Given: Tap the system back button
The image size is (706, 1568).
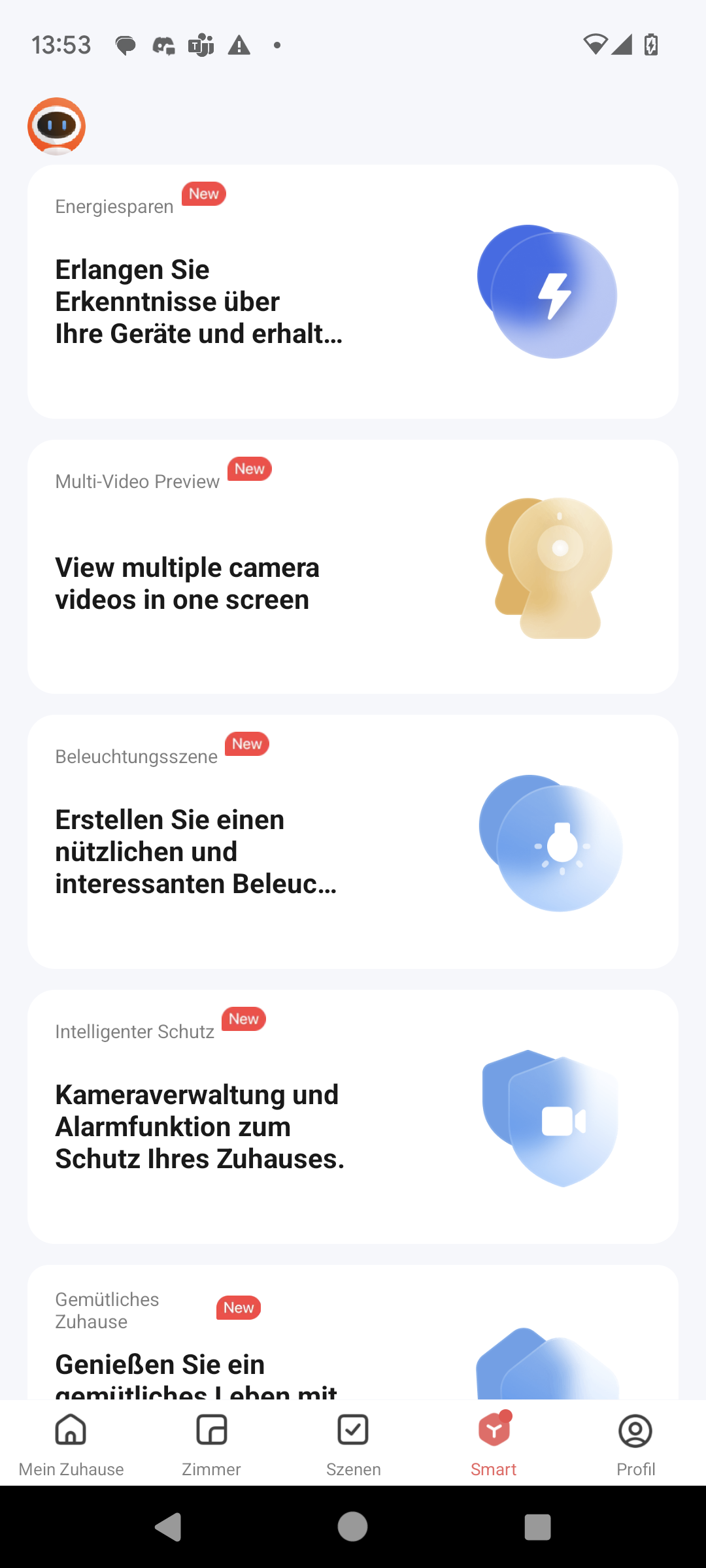Looking at the screenshot, I should coord(169,1527).
